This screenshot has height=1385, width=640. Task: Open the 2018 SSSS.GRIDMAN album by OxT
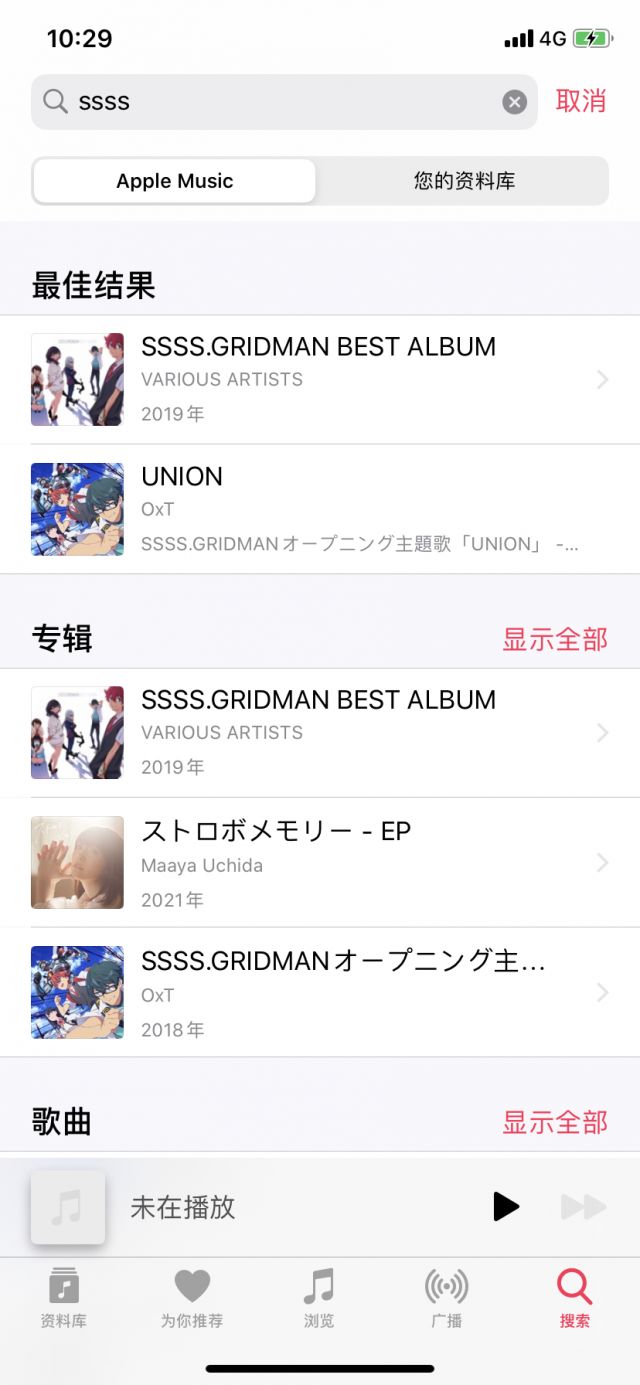(318, 992)
